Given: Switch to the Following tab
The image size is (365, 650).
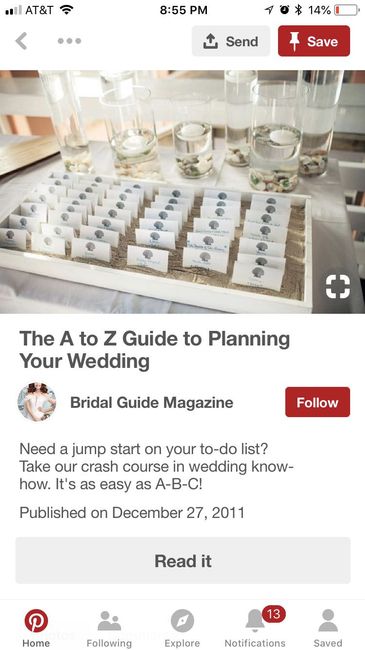Looking at the screenshot, I should (109, 628).
